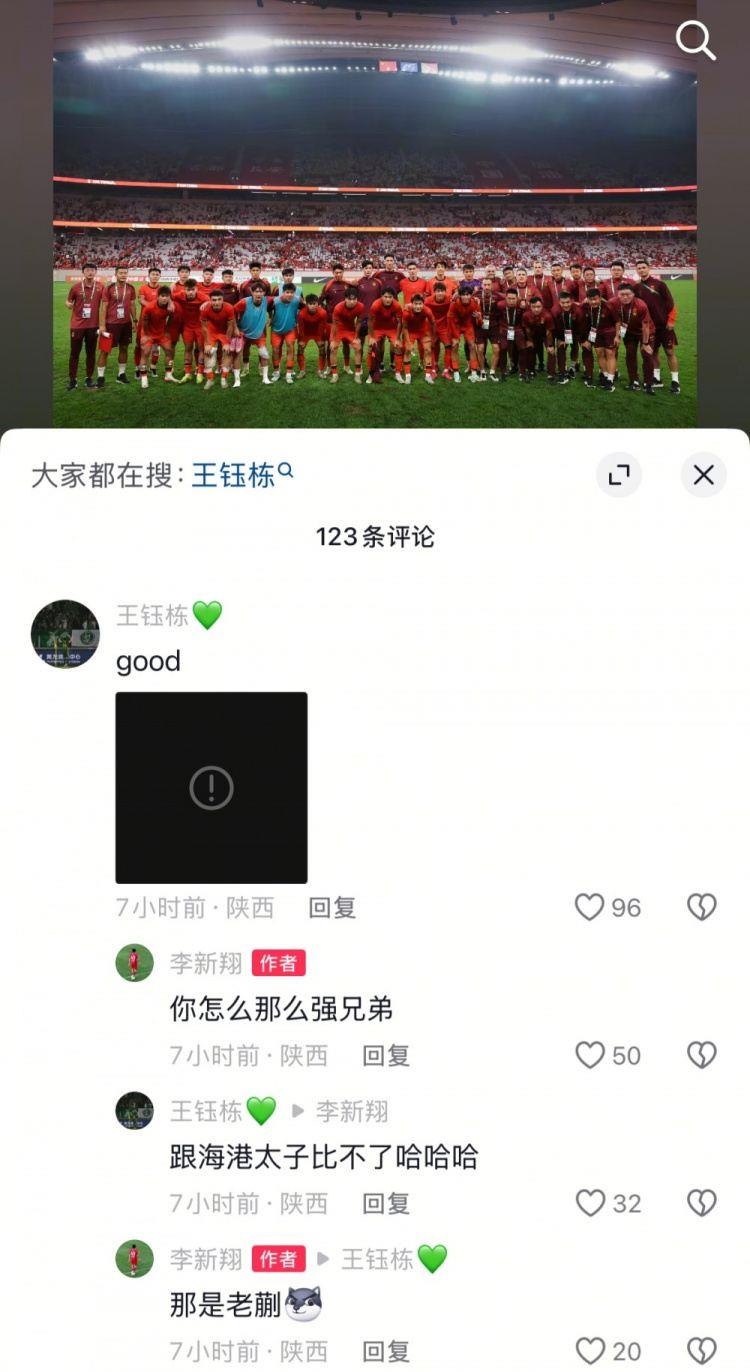
Task: Like the '你怎么那么强兄弟' comment
Action: (x=590, y=1055)
